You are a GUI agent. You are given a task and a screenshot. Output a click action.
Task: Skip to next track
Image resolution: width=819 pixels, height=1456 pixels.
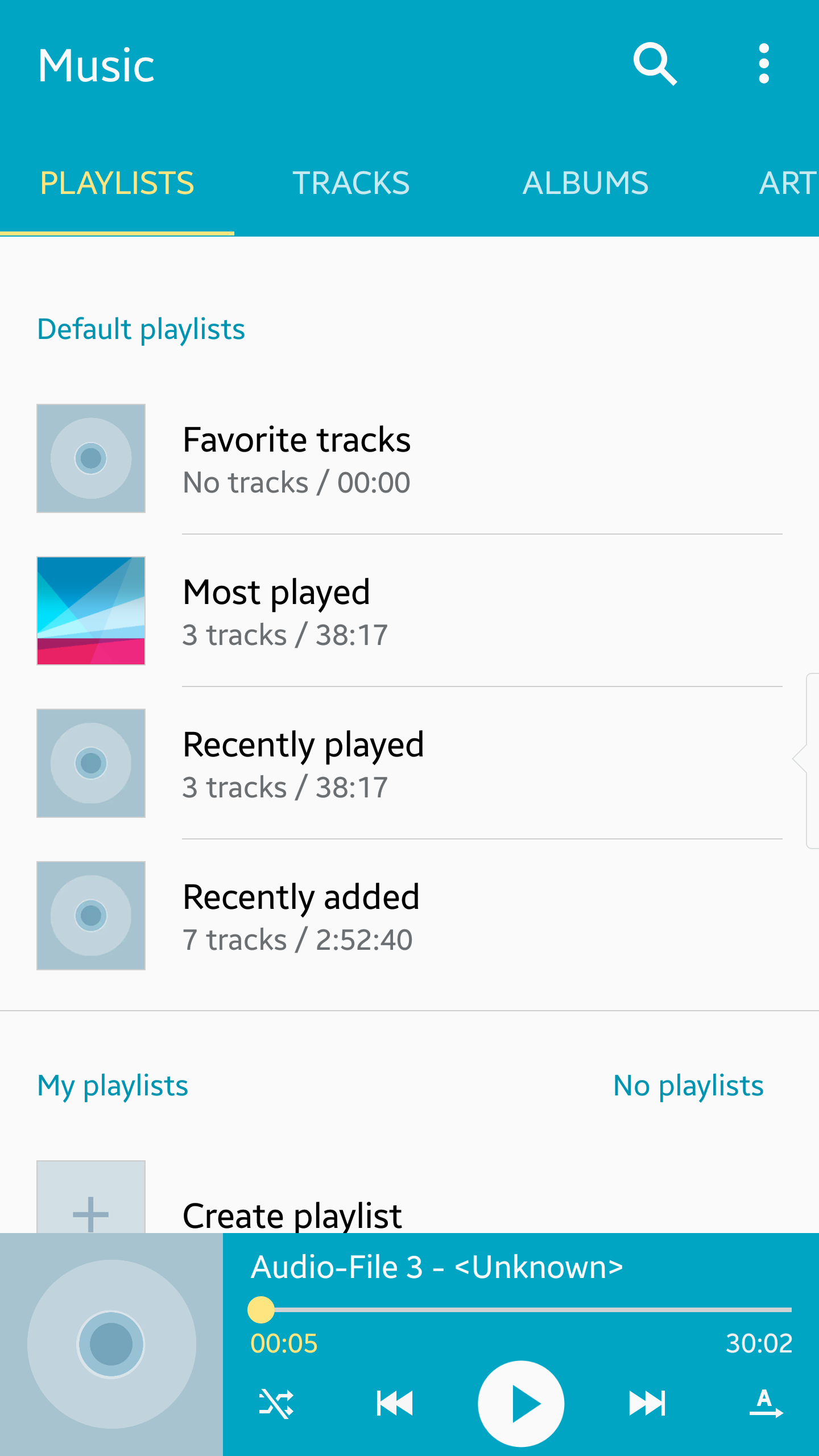point(647,1402)
